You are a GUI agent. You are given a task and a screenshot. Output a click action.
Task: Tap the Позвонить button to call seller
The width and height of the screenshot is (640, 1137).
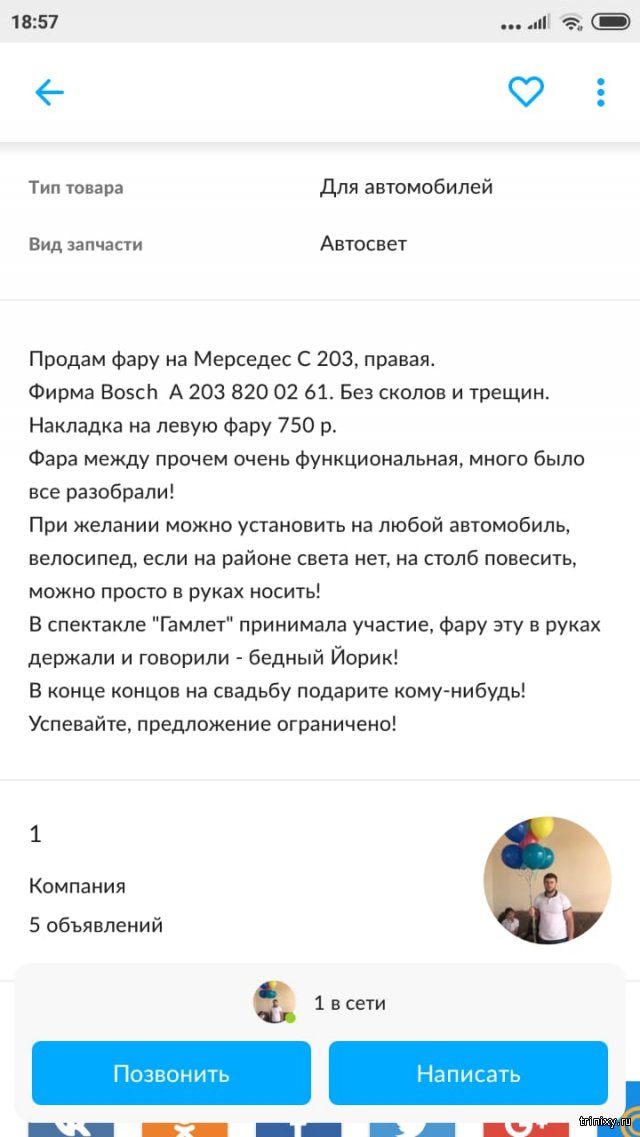[171, 1073]
